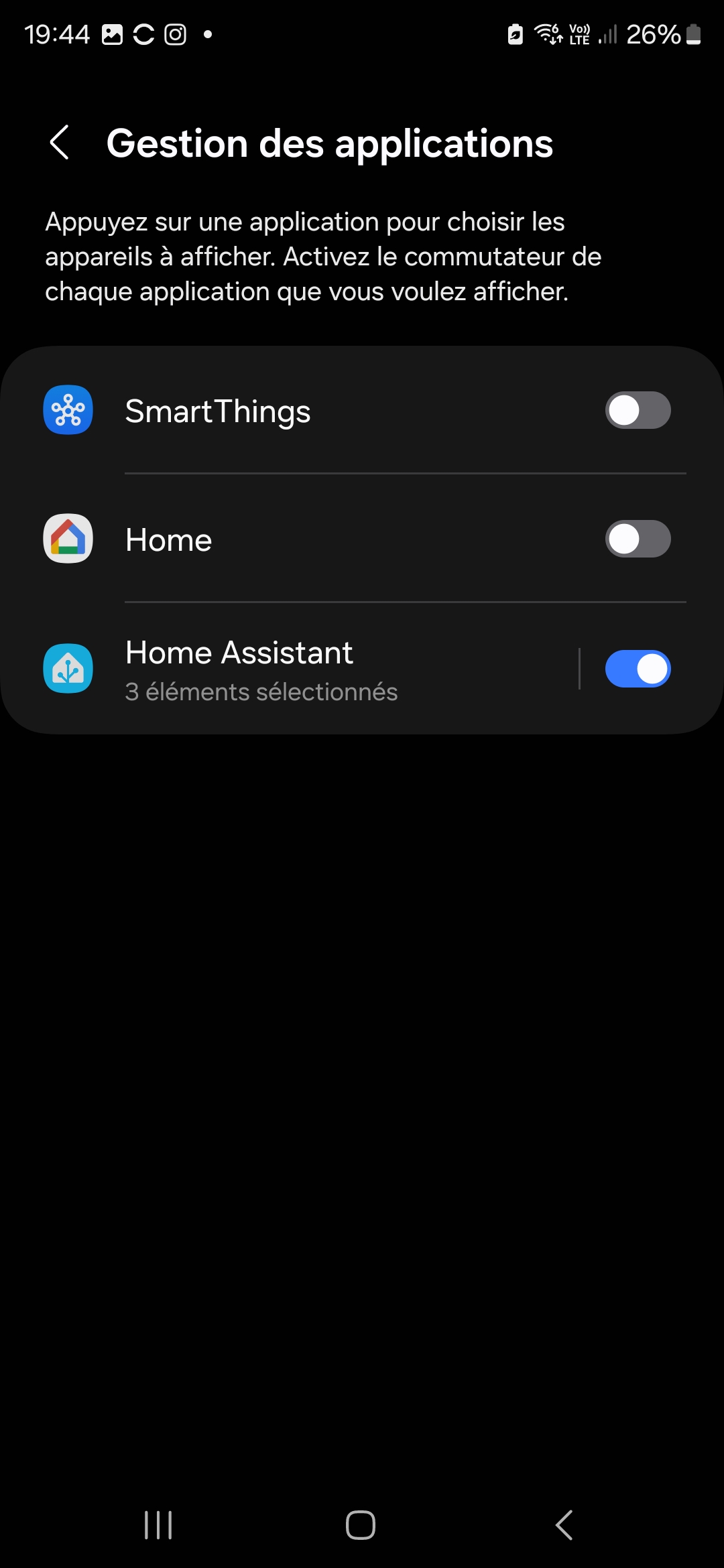Disable the Home Assistant switch
This screenshot has height=1568, width=724.
pyautogui.click(x=638, y=669)
